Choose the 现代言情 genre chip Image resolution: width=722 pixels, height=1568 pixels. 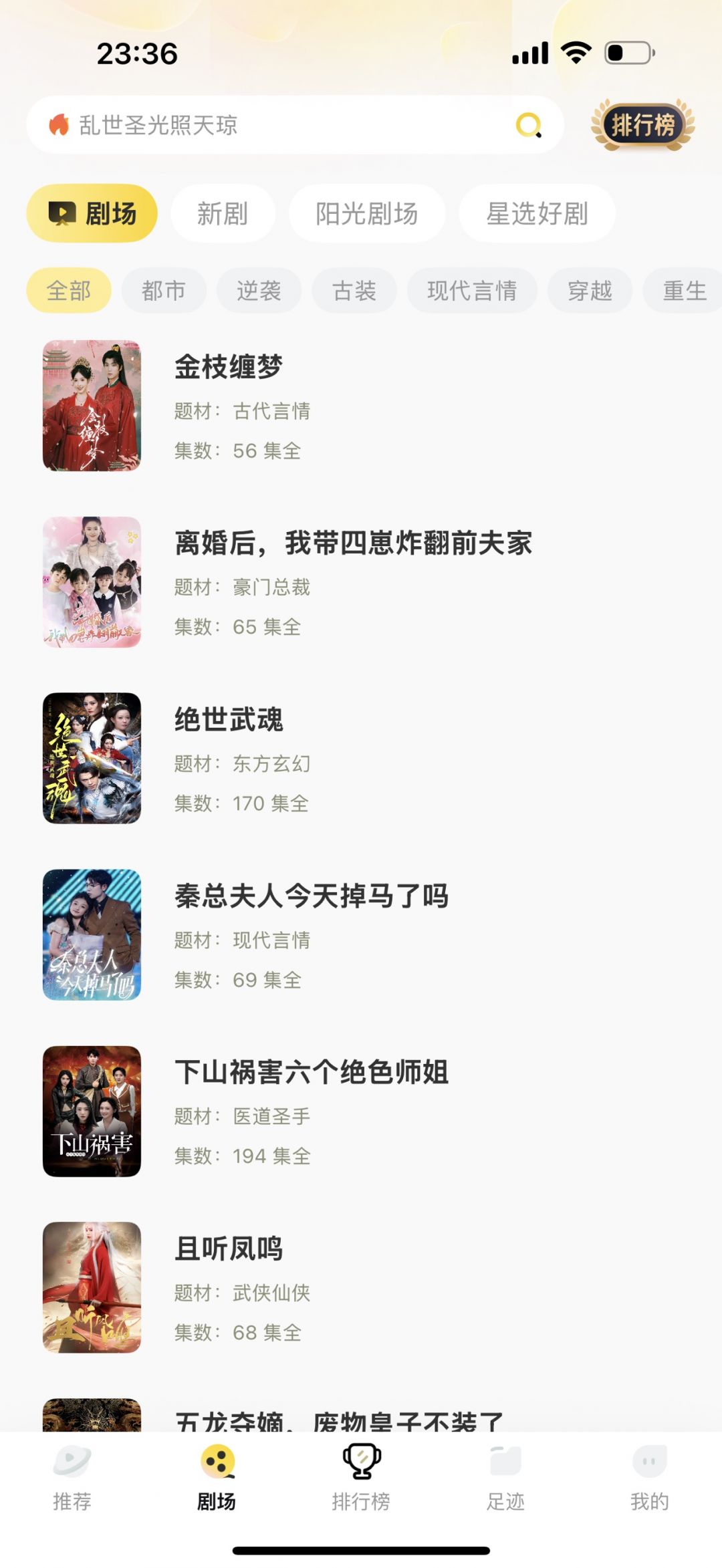pyautogui.click(x=472, y=291)
